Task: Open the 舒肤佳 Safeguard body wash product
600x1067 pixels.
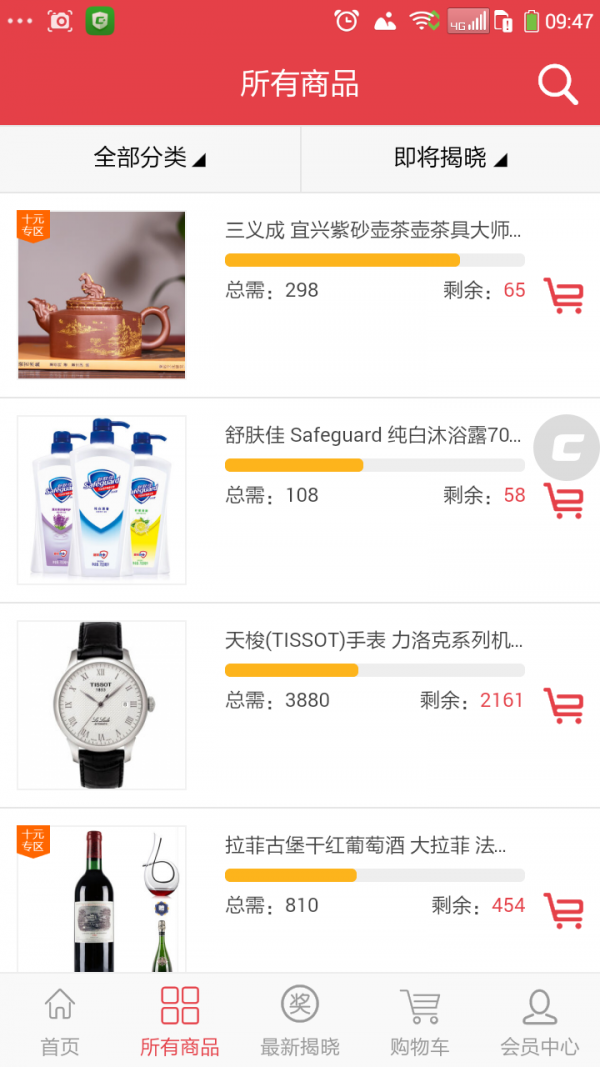Action: pos(373,436)
